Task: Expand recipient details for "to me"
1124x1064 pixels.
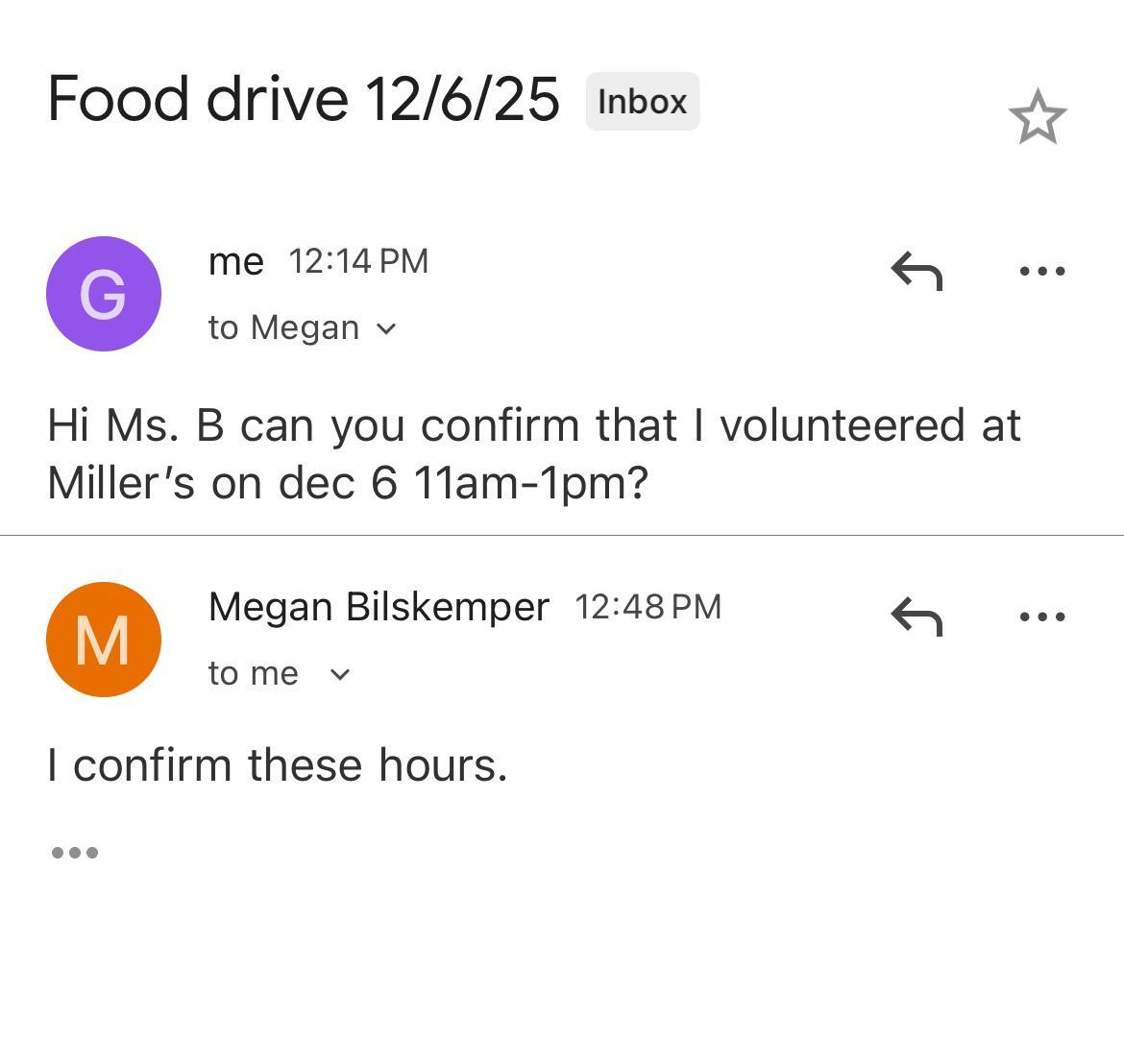Action: (x=340, y=674)
